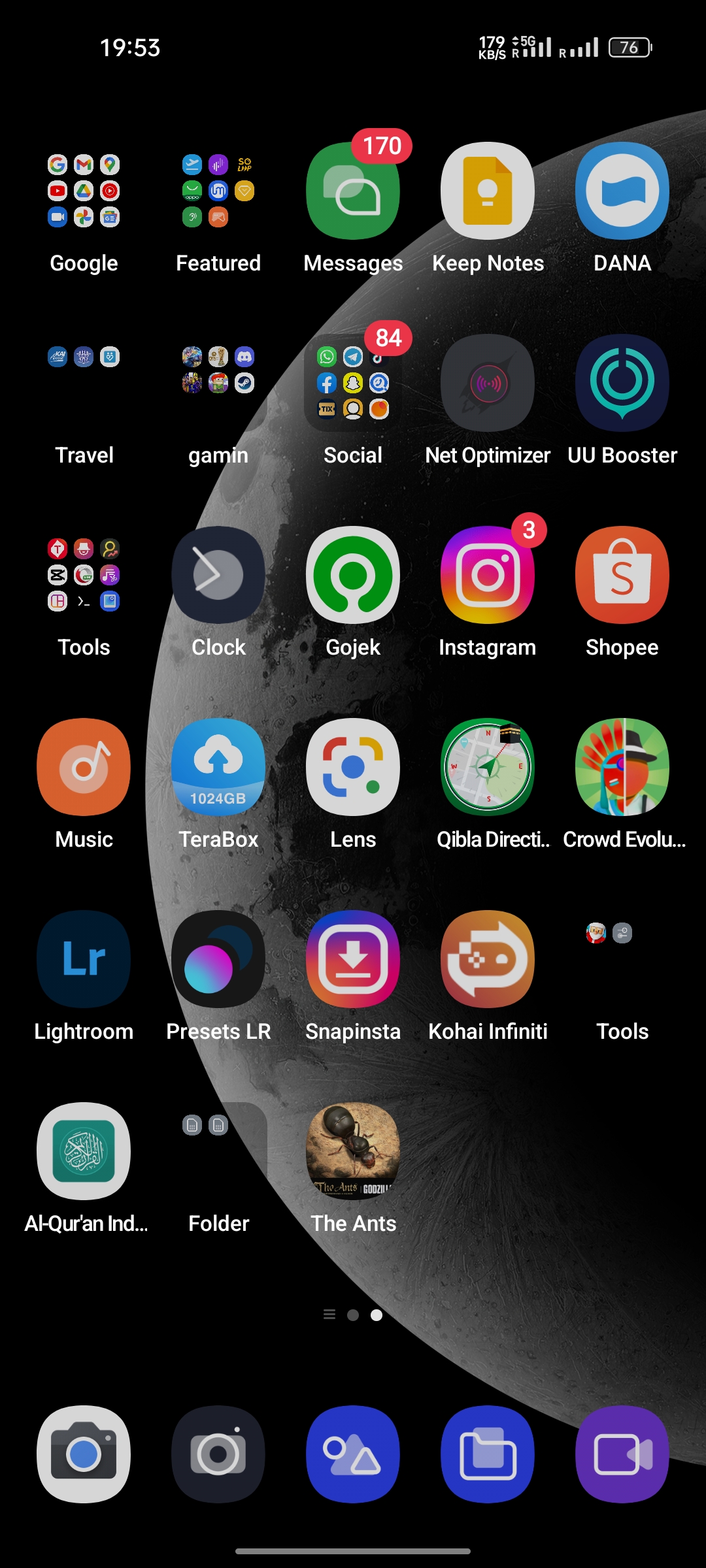Launch Gojek
The image size is (706, 1568).
click(353, 575)
